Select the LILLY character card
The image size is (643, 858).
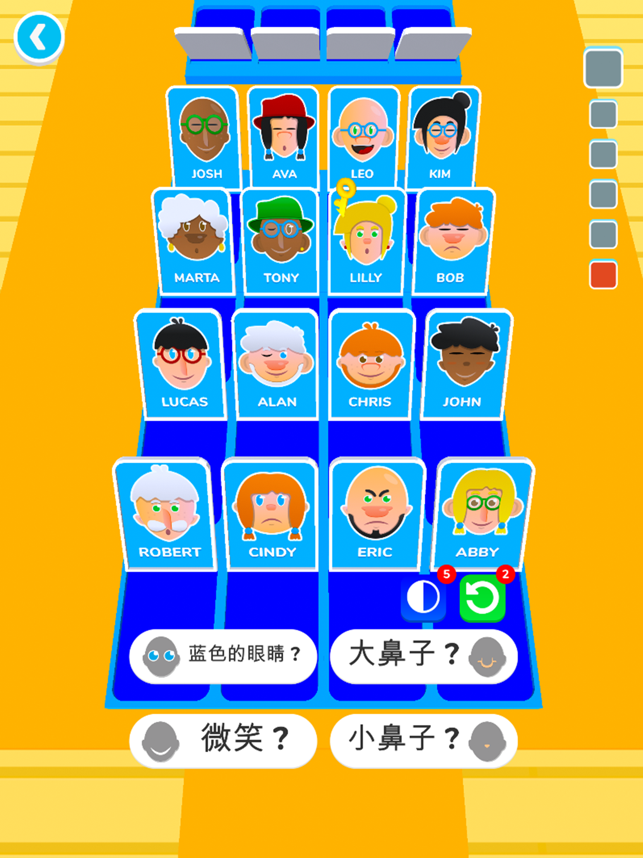point(366,241)
